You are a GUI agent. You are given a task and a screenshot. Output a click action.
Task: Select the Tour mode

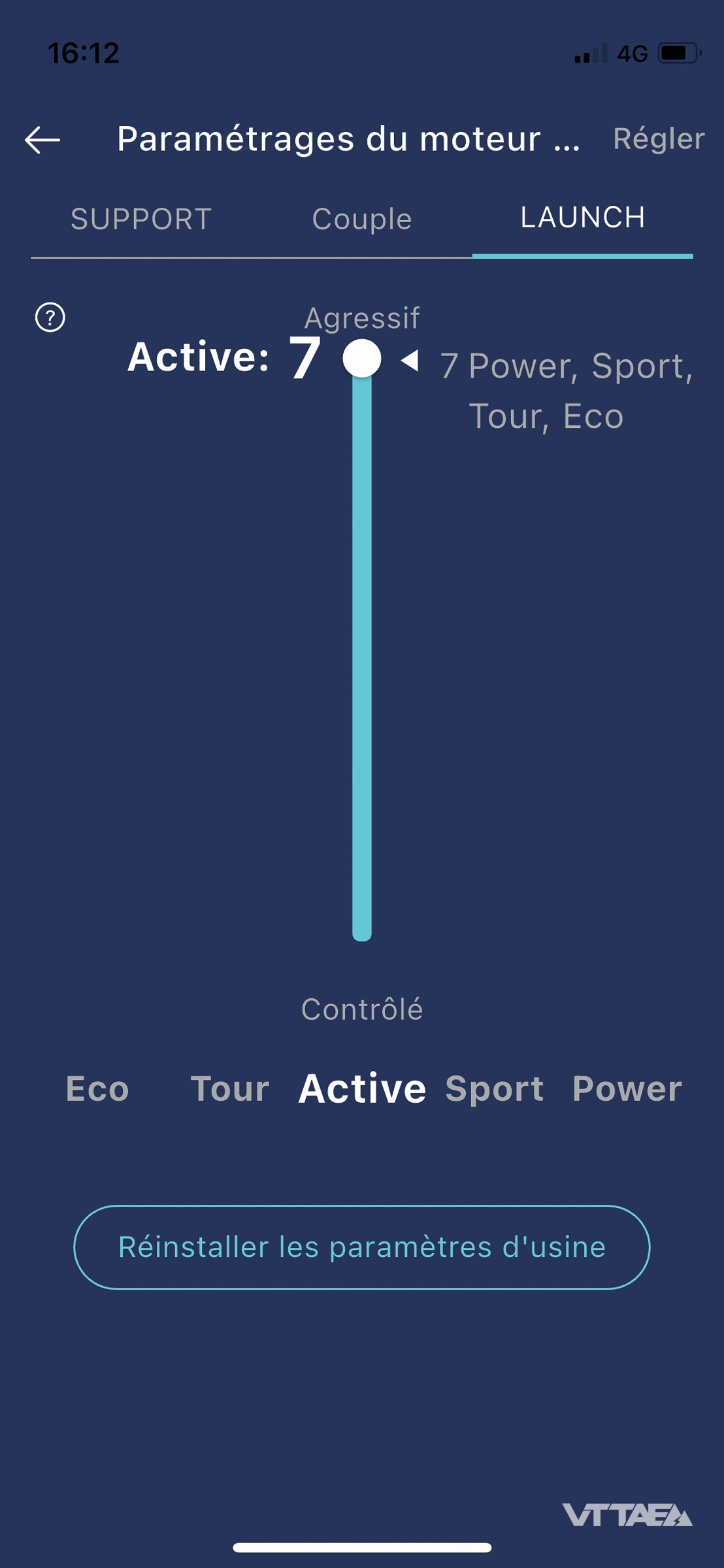(230, 1089)
